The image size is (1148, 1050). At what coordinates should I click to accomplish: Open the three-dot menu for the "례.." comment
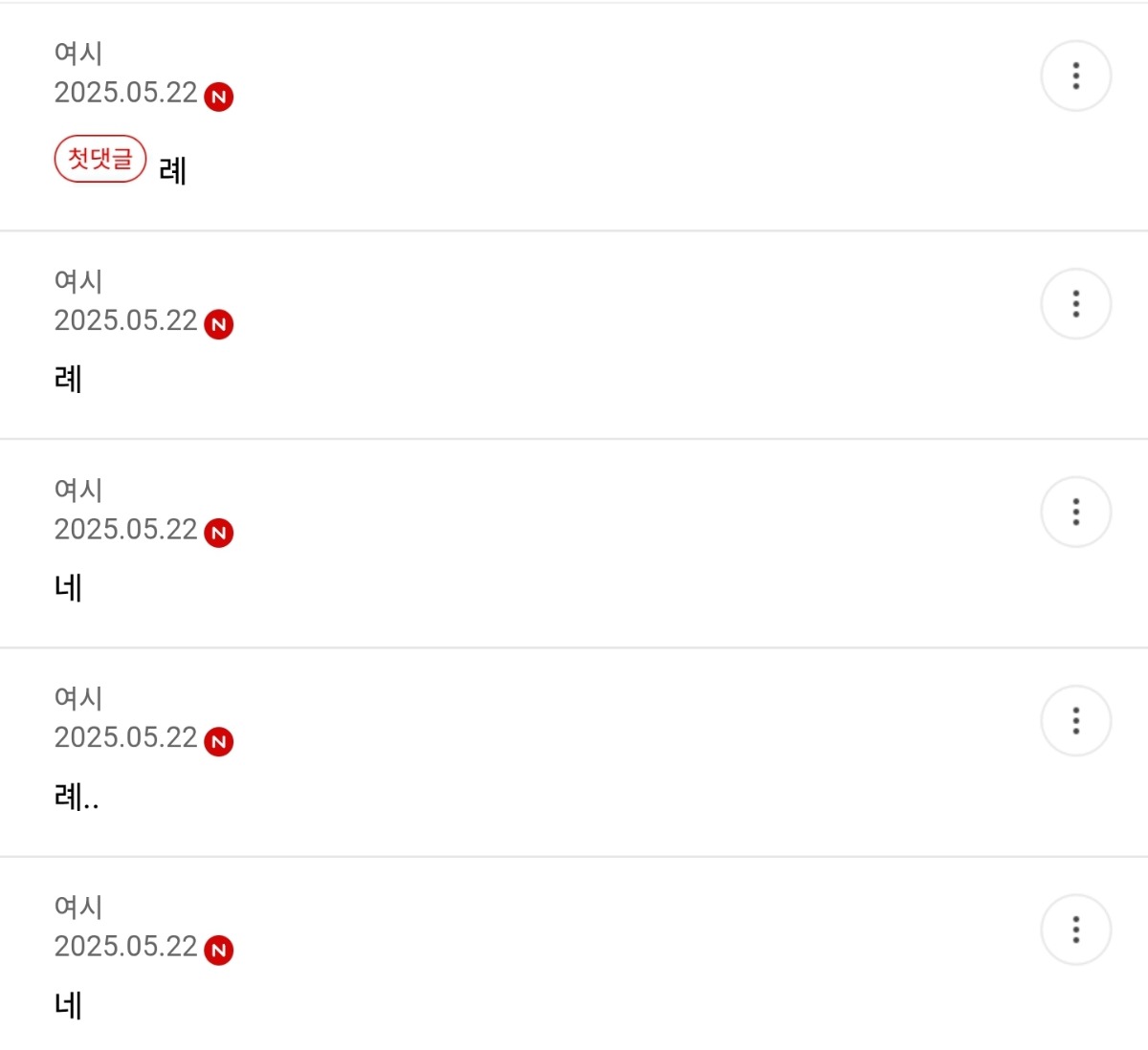click(1075, 720)
